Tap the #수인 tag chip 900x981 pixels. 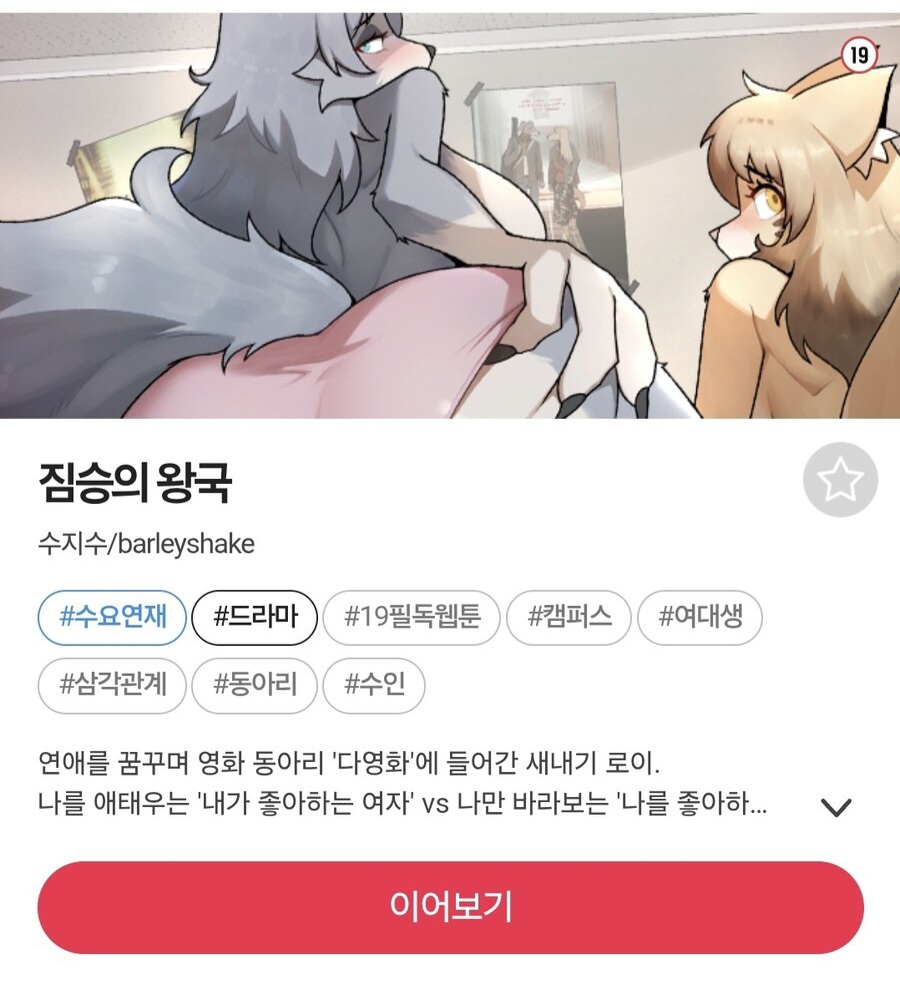(x=375, y=685)
